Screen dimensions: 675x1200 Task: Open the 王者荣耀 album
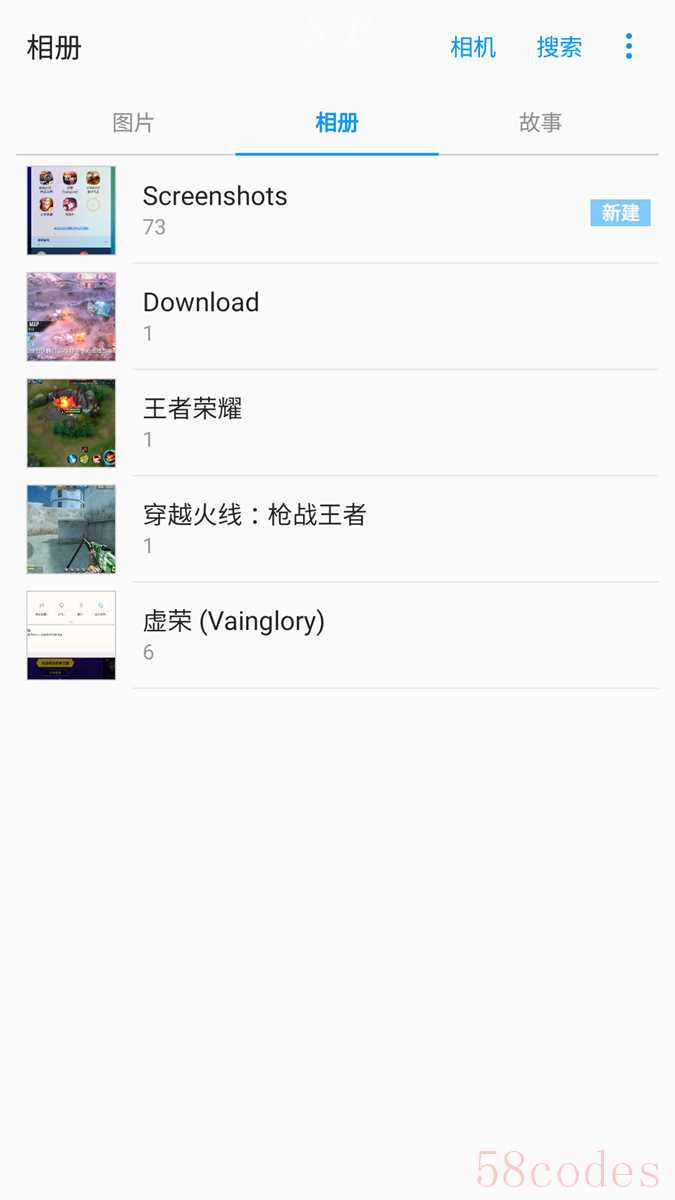[338, 423]
